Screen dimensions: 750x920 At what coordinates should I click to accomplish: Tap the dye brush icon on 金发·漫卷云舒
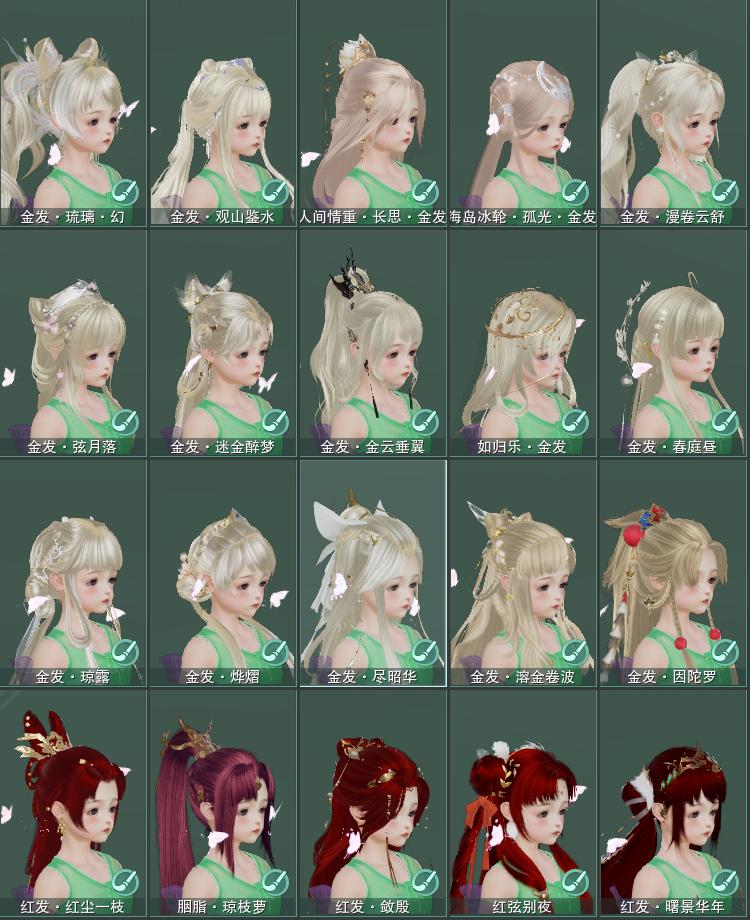click(x=724, y=192)
